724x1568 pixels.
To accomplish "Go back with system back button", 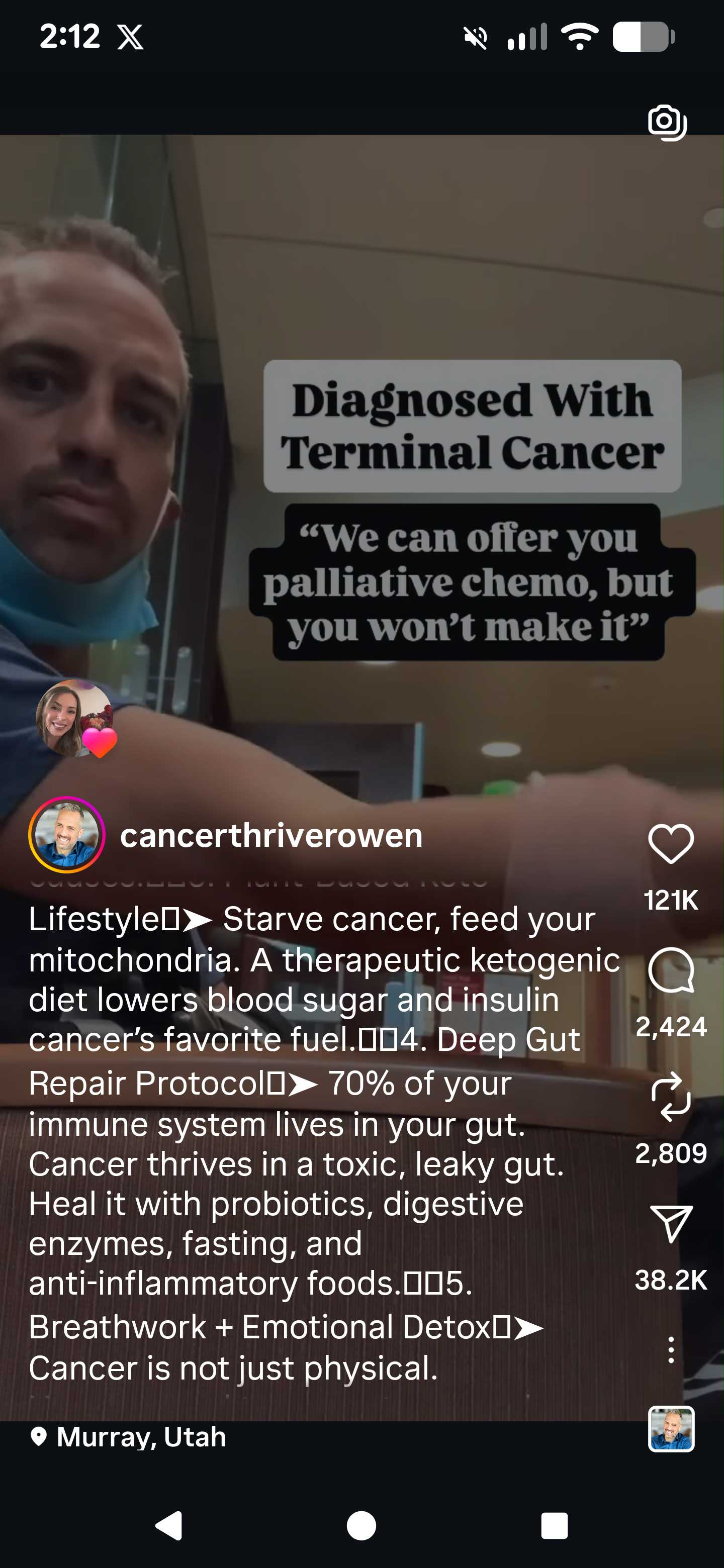I will [168, 1525].
